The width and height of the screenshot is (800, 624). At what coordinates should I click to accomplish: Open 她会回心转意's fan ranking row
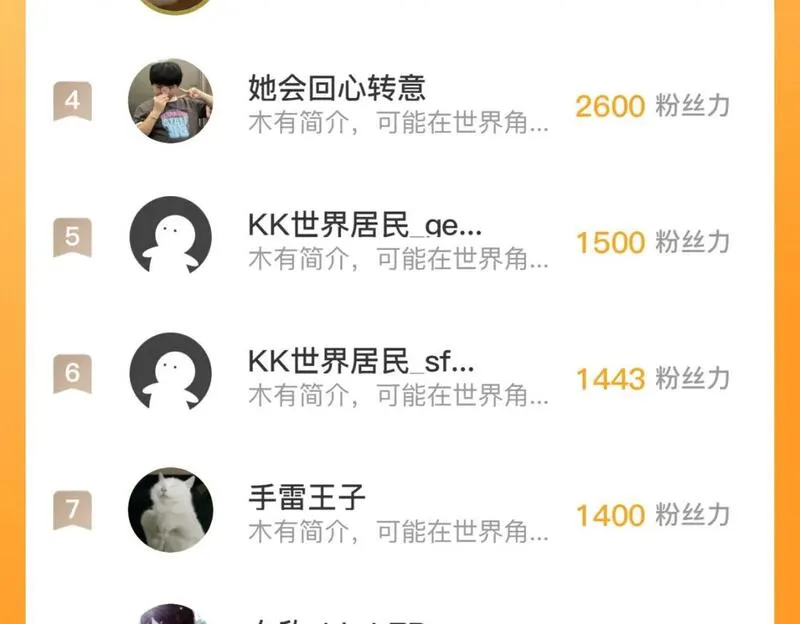click(400, 102)
